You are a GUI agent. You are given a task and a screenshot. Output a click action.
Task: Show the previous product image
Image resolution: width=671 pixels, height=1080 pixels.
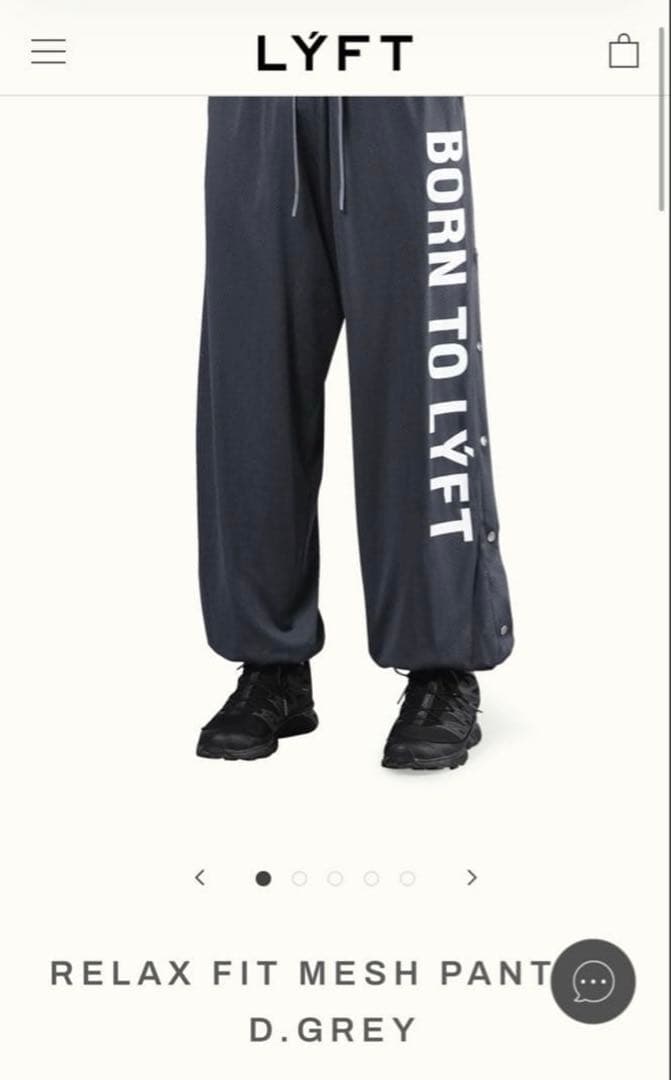point(200,878)
